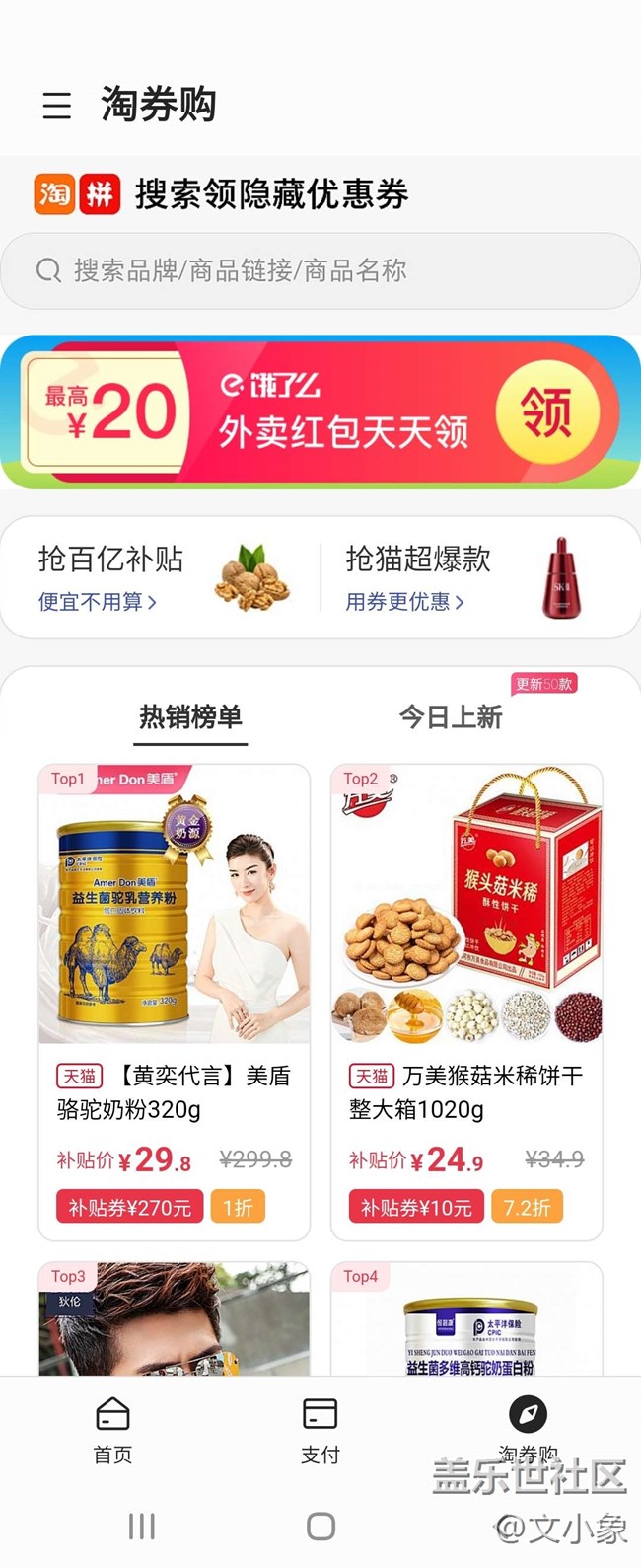Tap the search box for brands or products

pos(320,270)
